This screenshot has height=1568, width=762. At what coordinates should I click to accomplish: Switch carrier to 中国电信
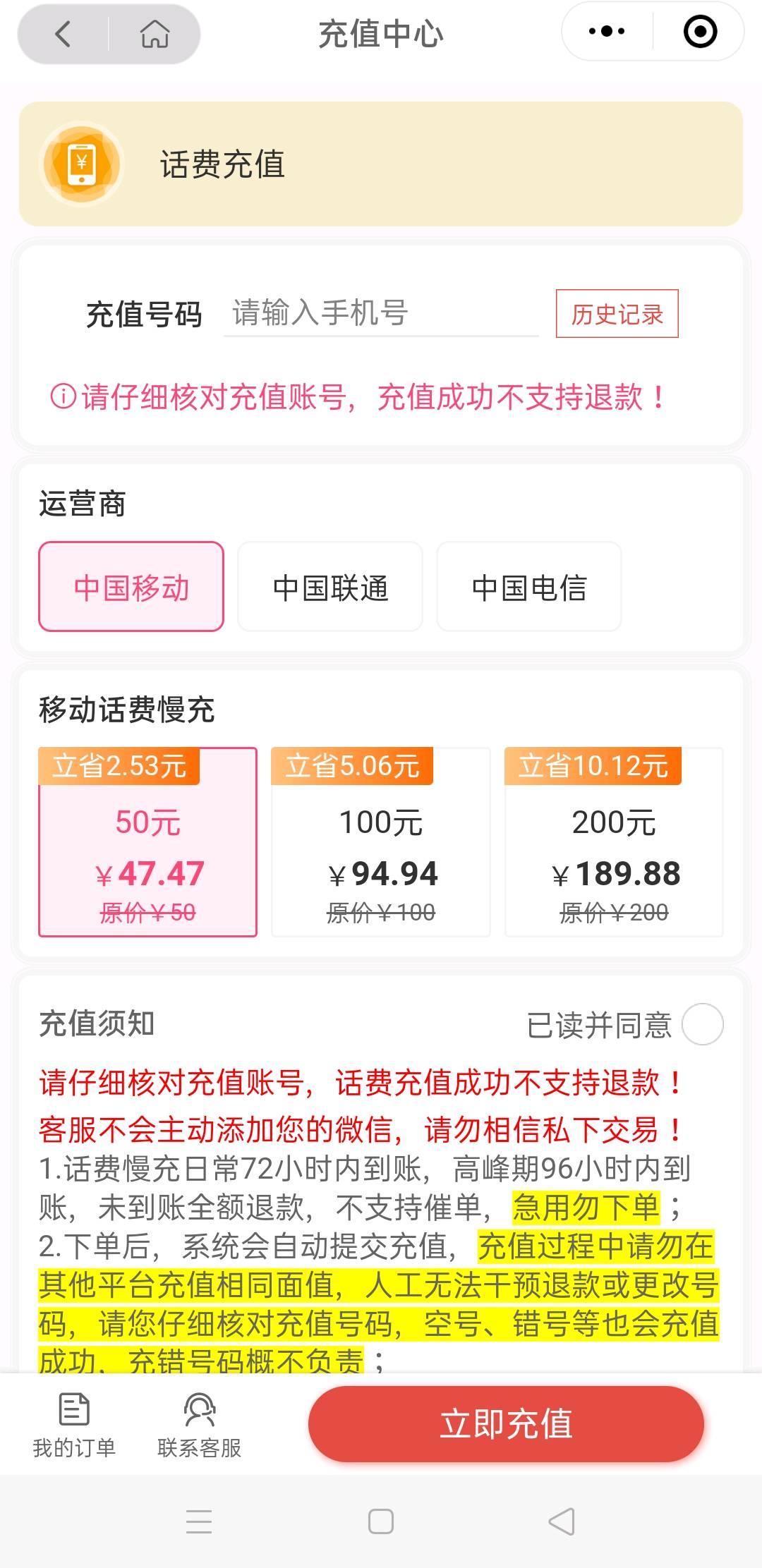pos(529,587)
